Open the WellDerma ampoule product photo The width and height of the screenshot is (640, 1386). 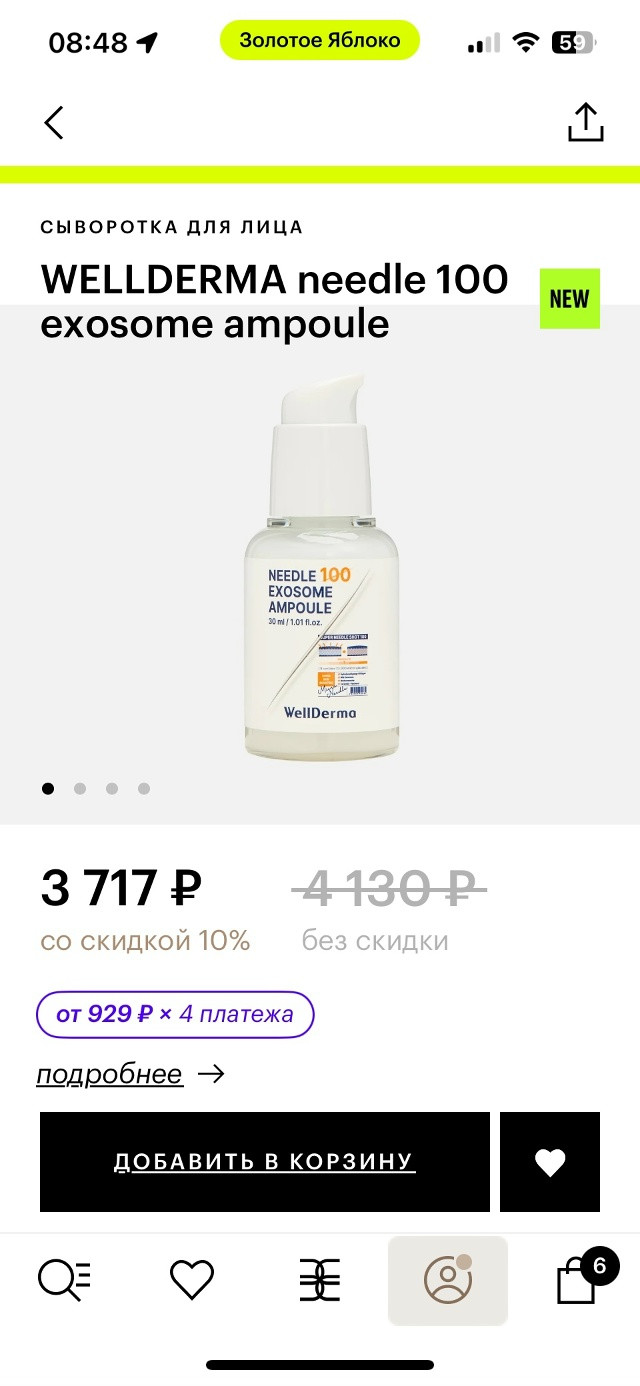coord(322,565)
